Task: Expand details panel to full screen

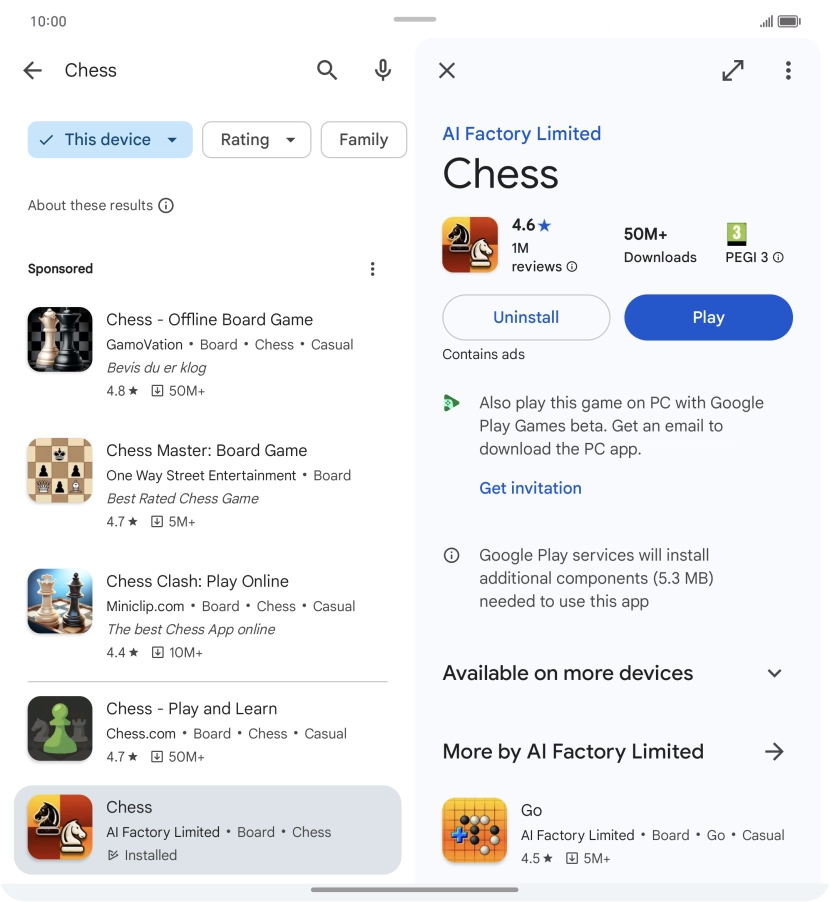Action: click(x=733, y=70)
